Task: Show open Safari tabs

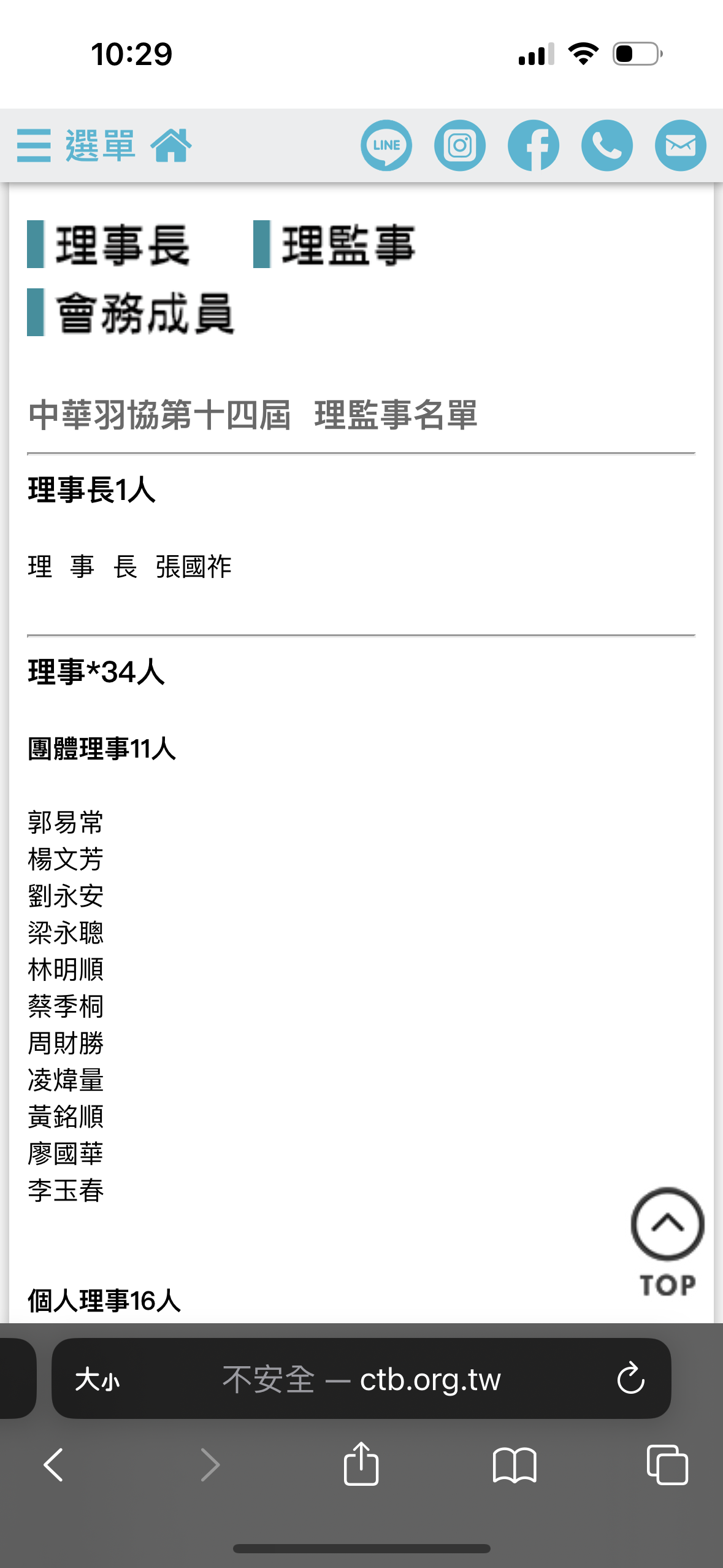Action: (x=667, y=1465)
